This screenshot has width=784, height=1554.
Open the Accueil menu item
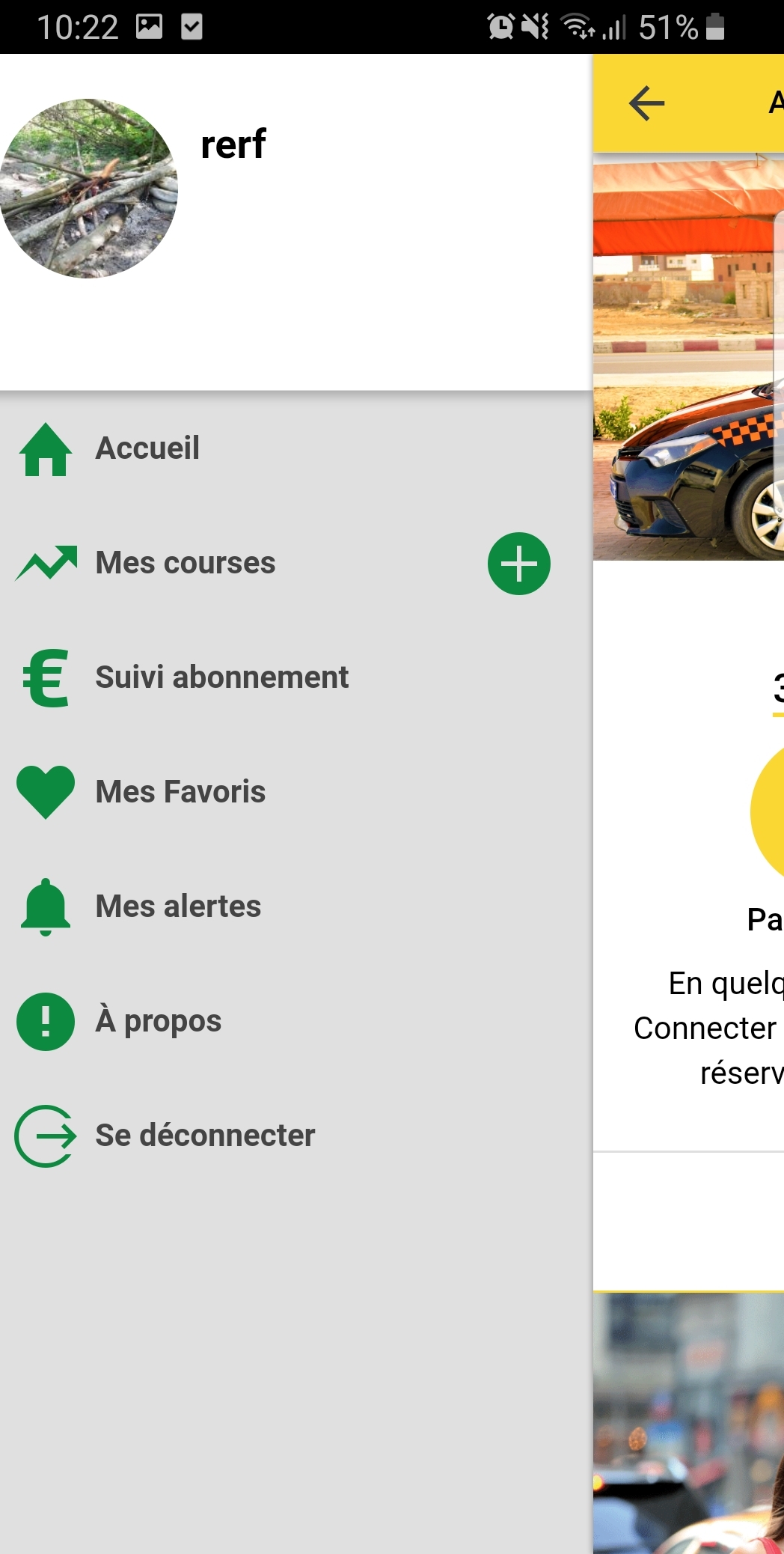click(x=295, y=448)
